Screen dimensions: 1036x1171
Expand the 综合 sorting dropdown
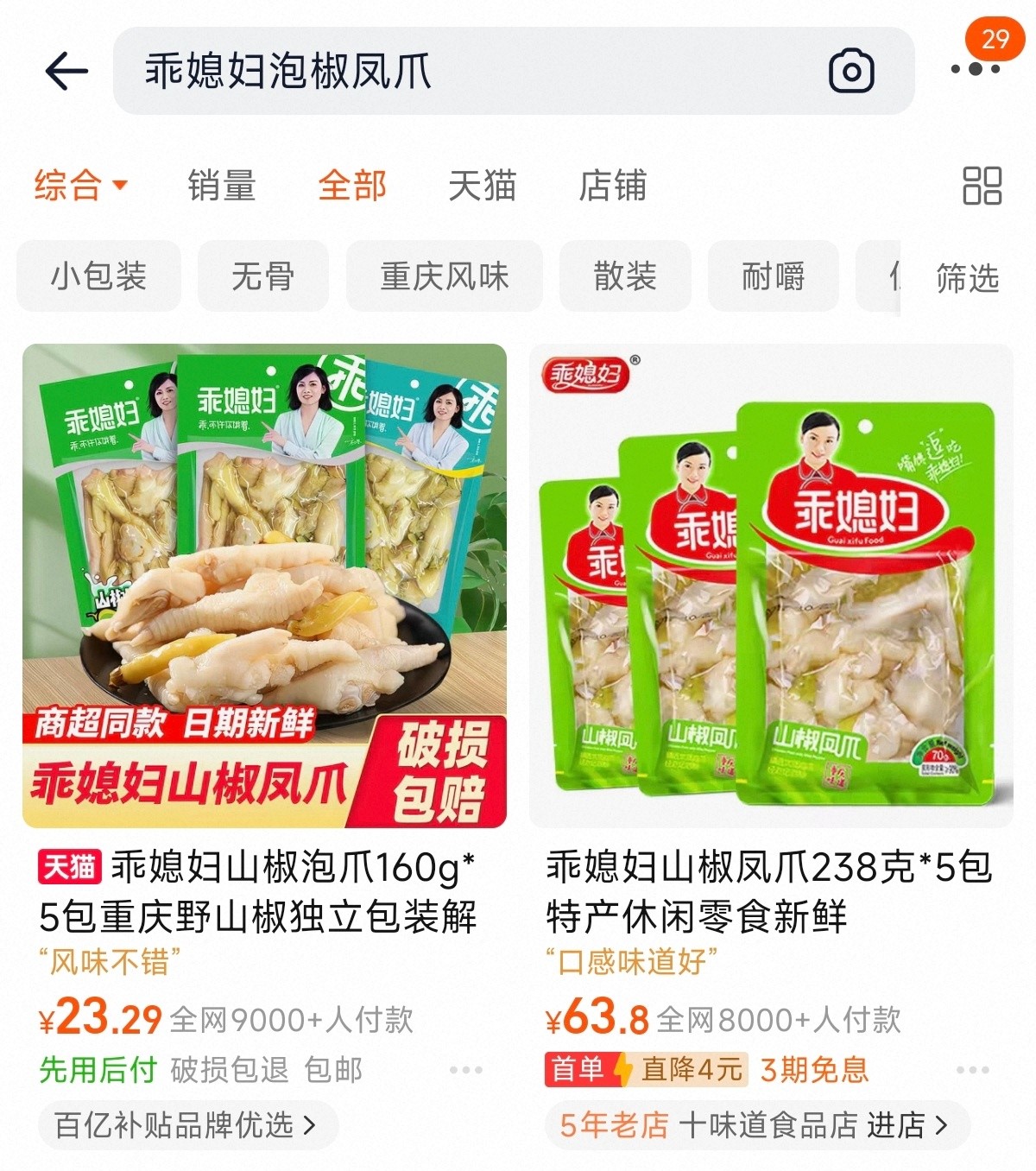click(x=81, y=186)
